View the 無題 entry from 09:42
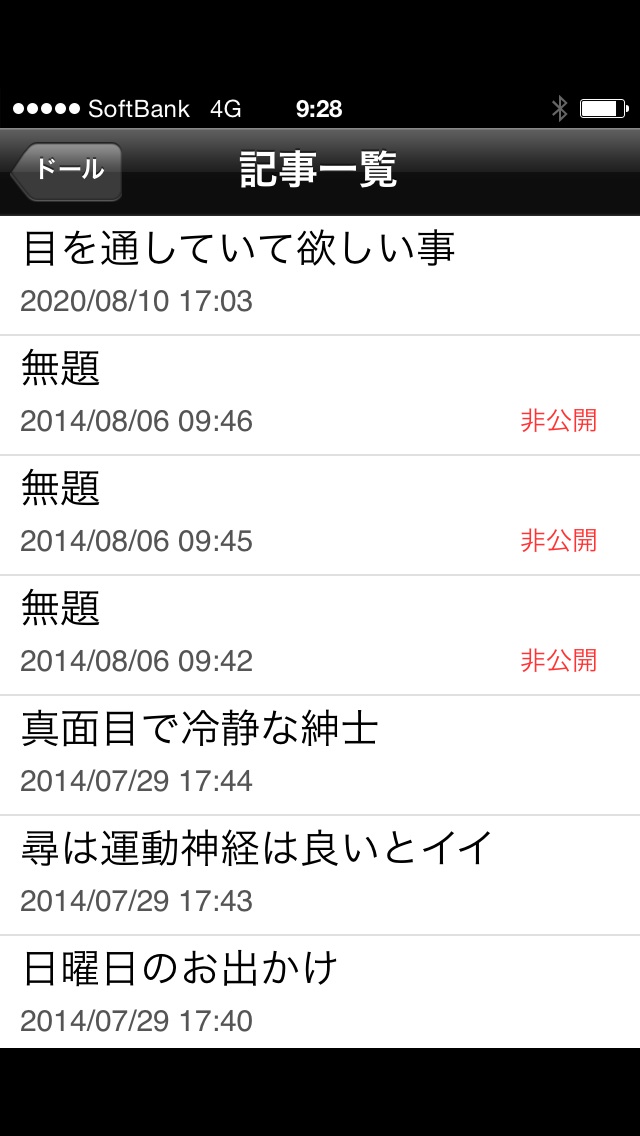640x1136 pixels. pos(320,634)
